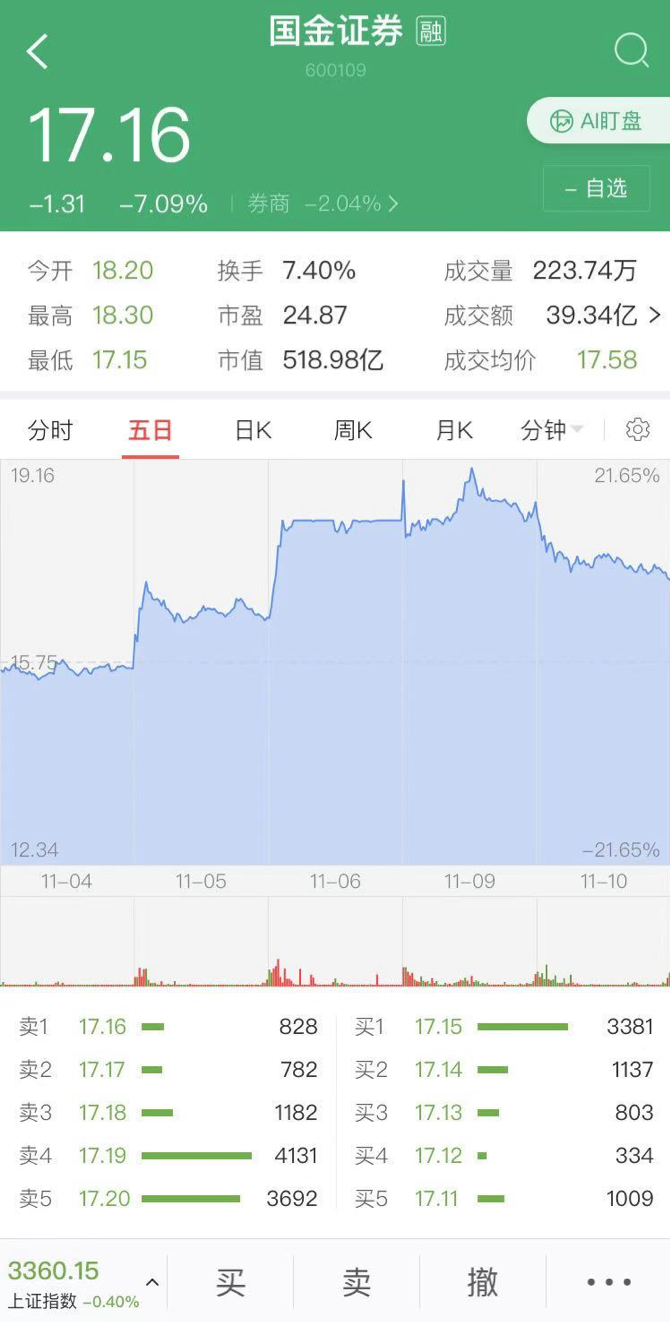This screenshot has width=670, height=1322.
Task: Open AI盯盘 monitoring
Action: coord(598,121)
